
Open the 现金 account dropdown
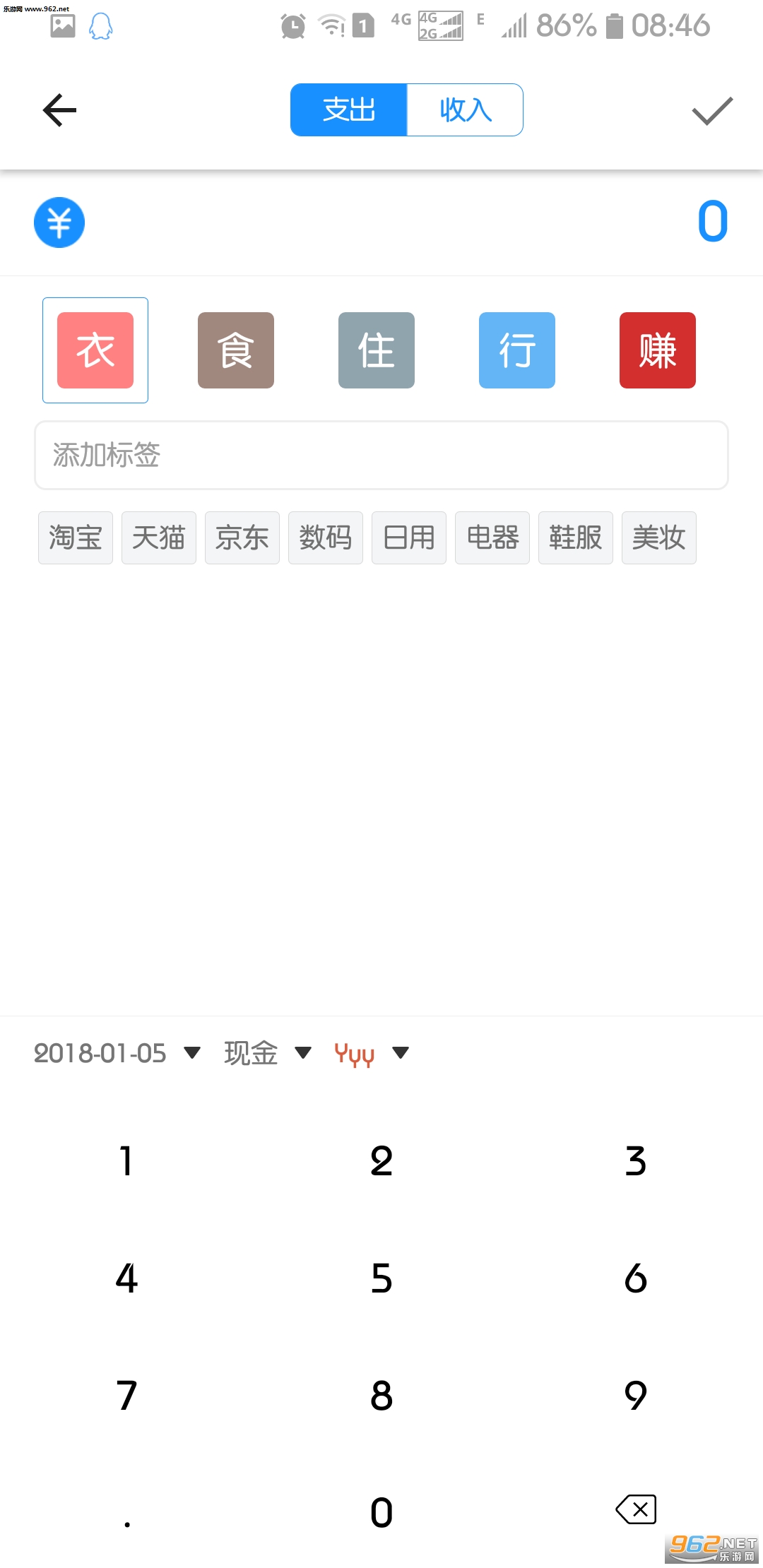pos(267,1053)
